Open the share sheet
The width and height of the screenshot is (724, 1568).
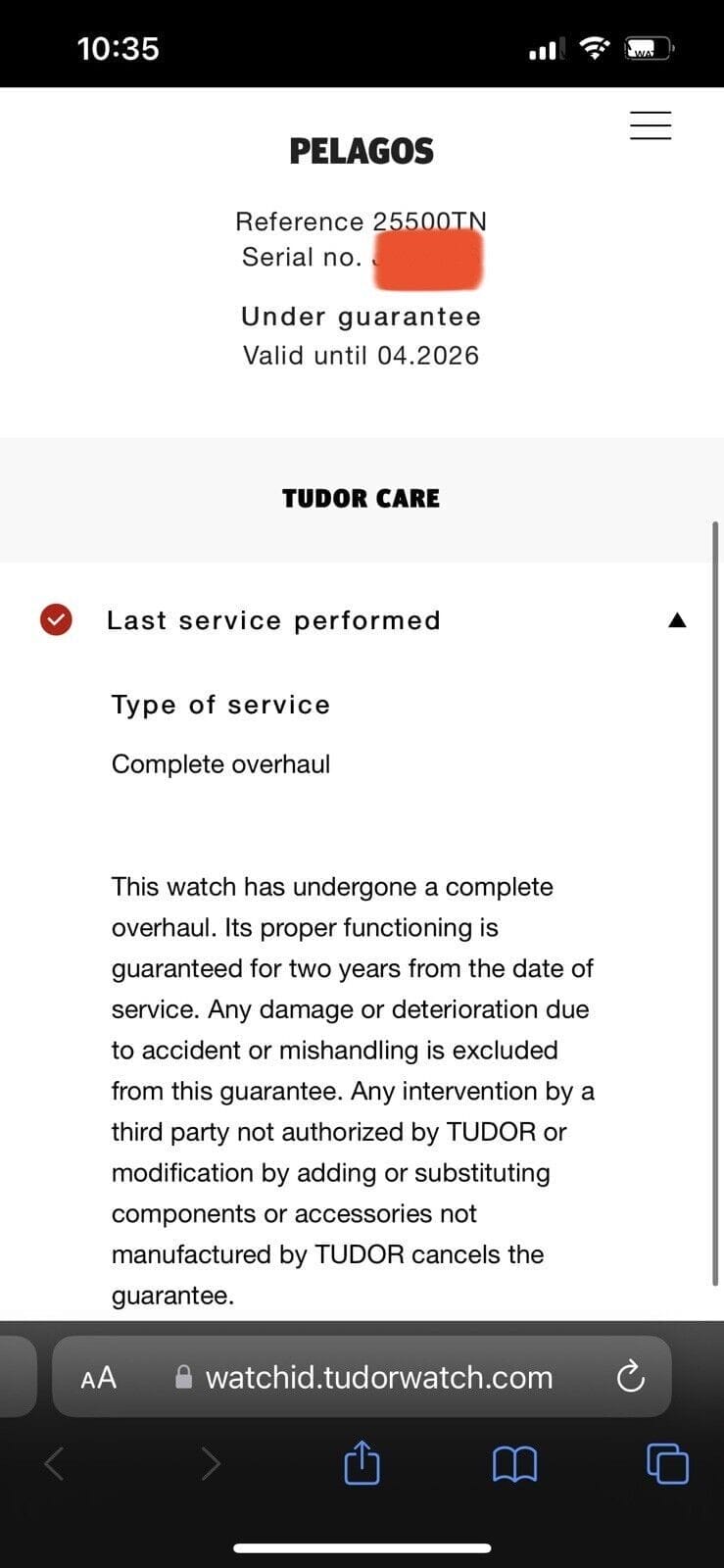362,1464
